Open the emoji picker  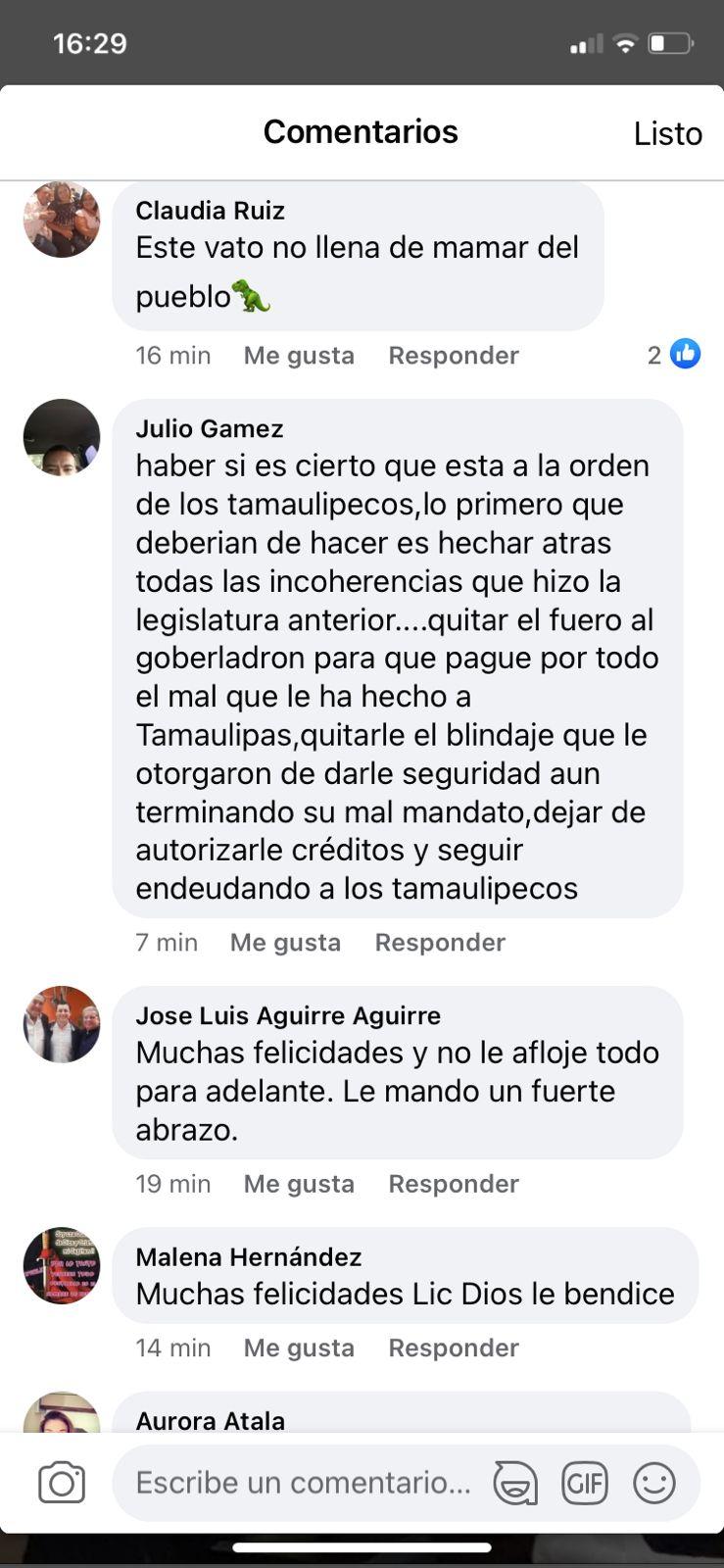pos(653,1482)
